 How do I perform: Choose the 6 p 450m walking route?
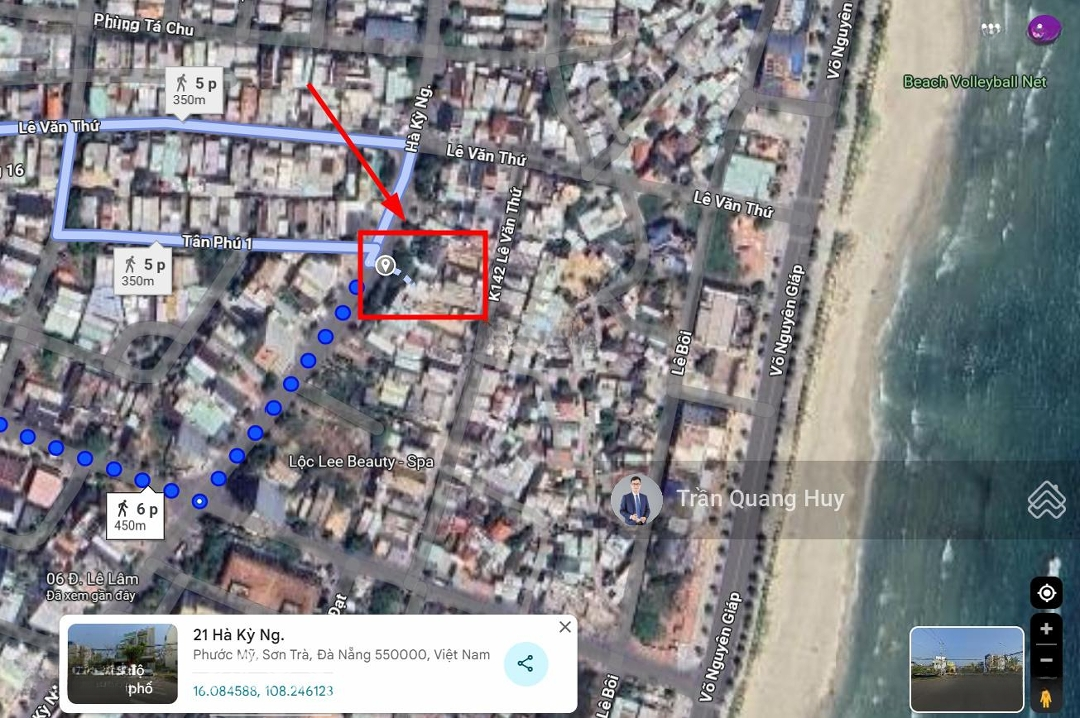135,516
